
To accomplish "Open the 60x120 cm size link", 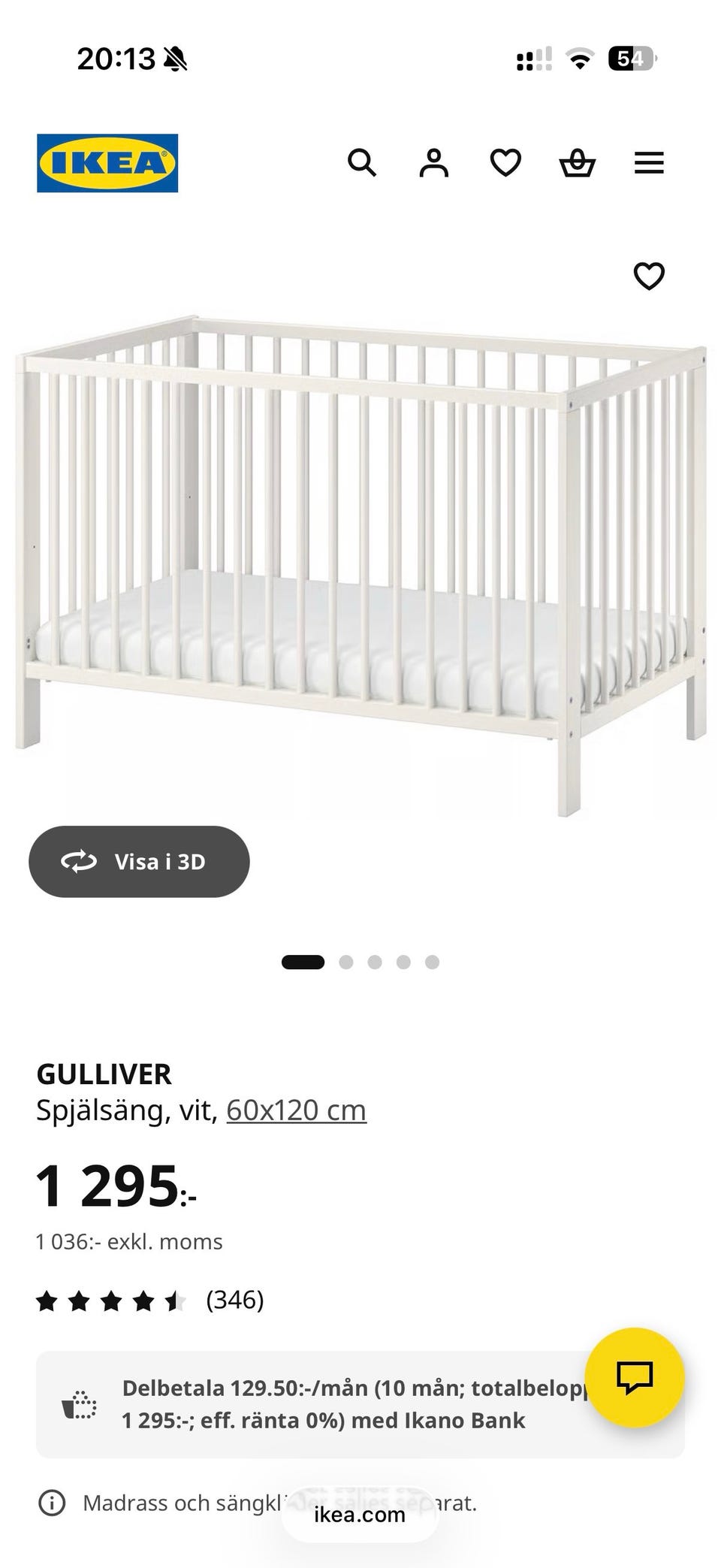I will click(296, 1110).
